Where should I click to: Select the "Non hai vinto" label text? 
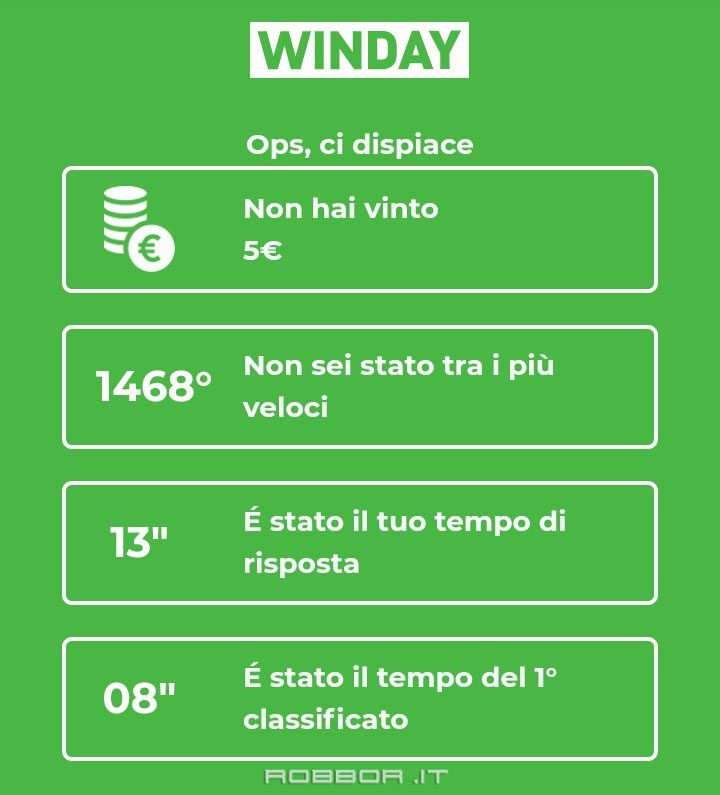(340, 208)
